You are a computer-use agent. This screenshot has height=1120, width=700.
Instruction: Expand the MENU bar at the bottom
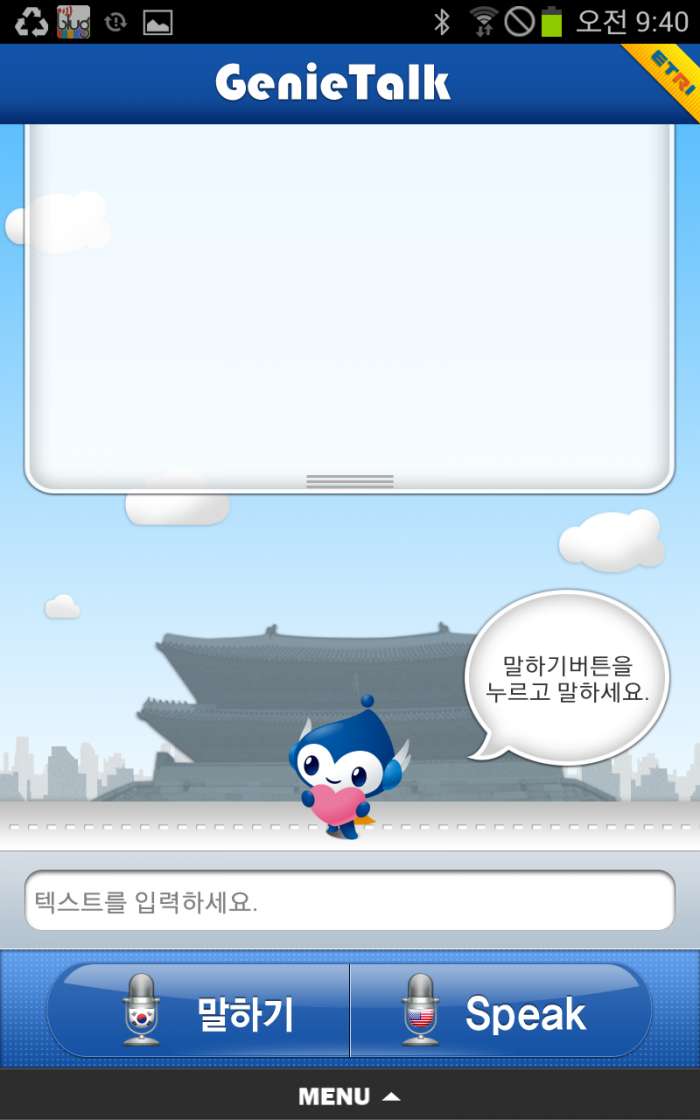(350, 1096)
